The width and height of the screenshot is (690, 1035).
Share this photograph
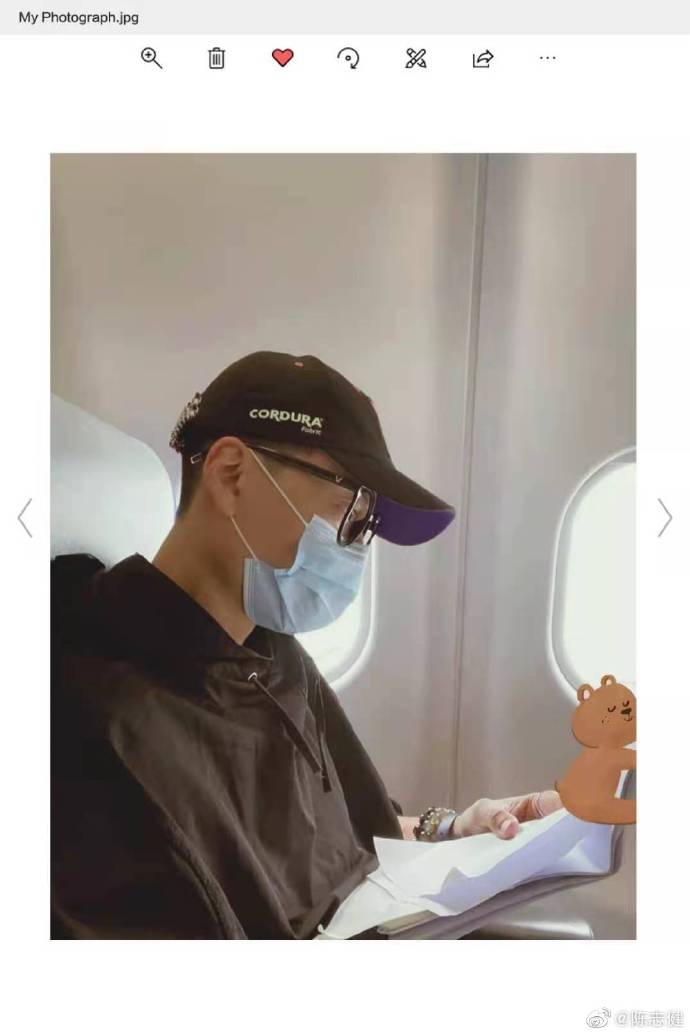[483, 58]
